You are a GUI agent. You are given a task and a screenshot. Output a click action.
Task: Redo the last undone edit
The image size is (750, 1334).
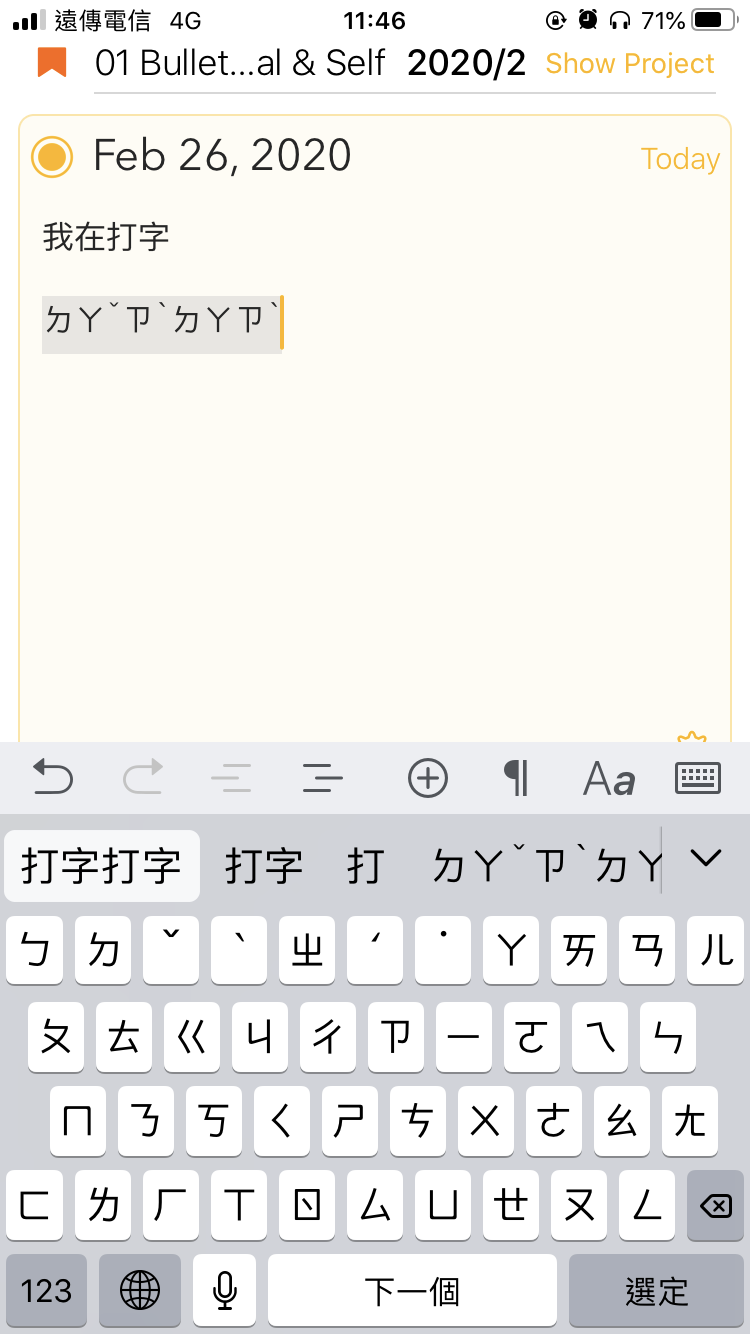(x=143, y=777)
